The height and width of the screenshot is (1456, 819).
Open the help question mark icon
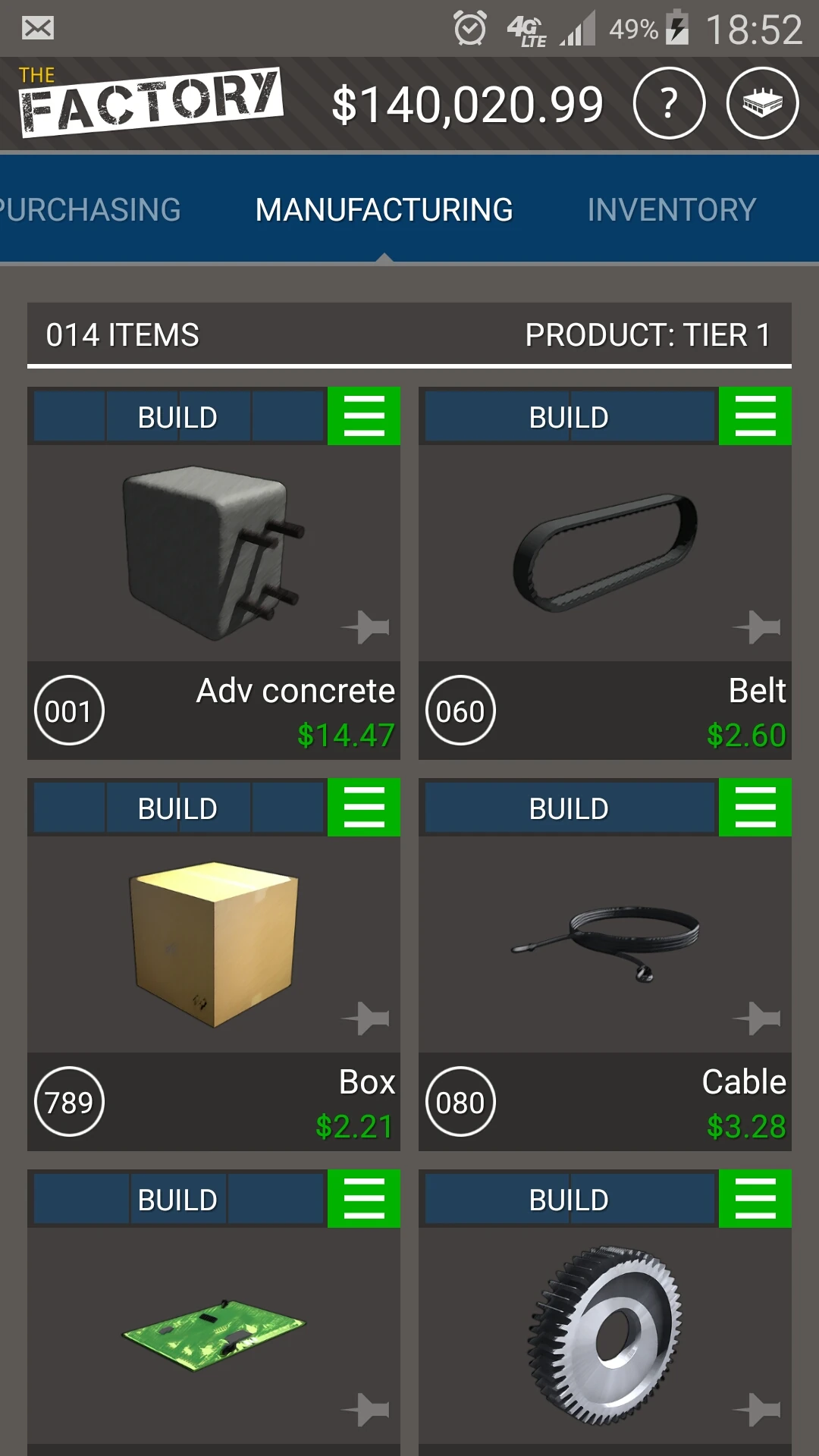point(667,102)
